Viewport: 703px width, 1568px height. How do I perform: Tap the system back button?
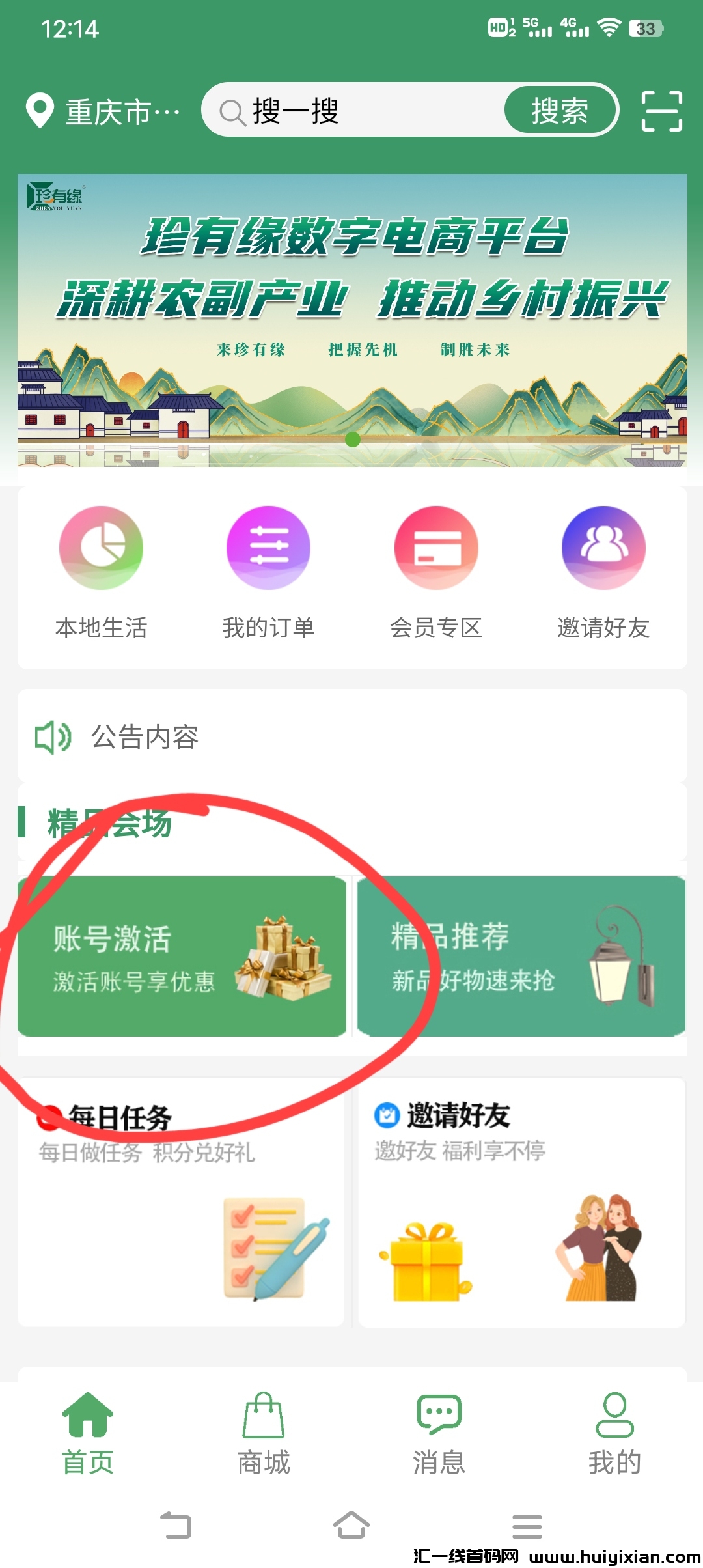(x=176, y=1525)
